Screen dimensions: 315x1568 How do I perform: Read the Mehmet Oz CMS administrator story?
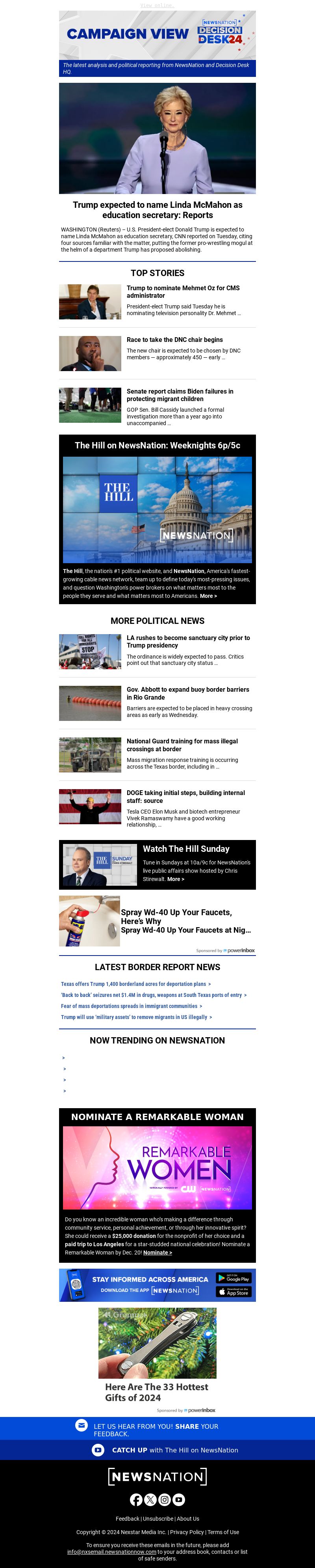pyautogui.click(x=182, y=291)
